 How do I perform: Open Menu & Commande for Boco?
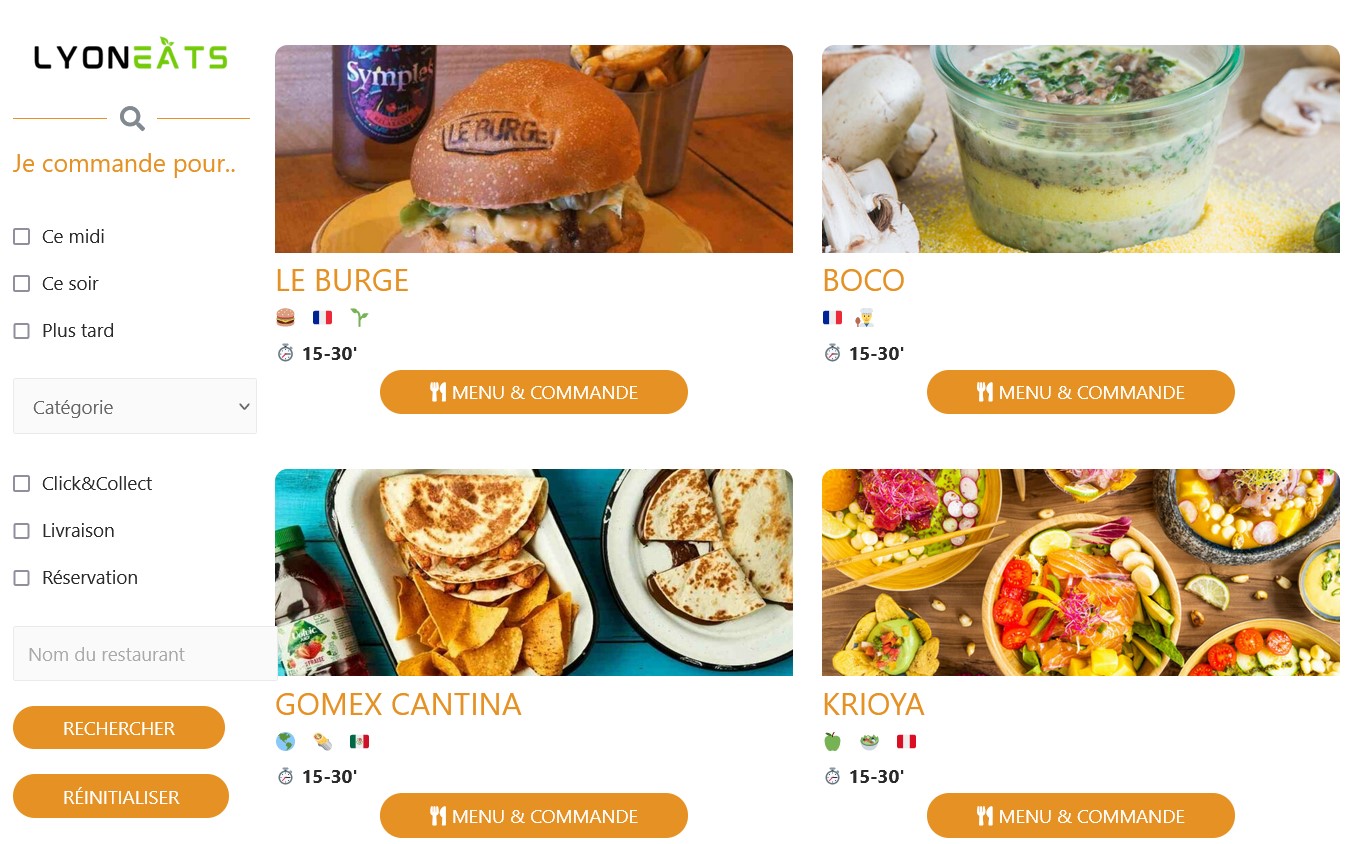1080,392
